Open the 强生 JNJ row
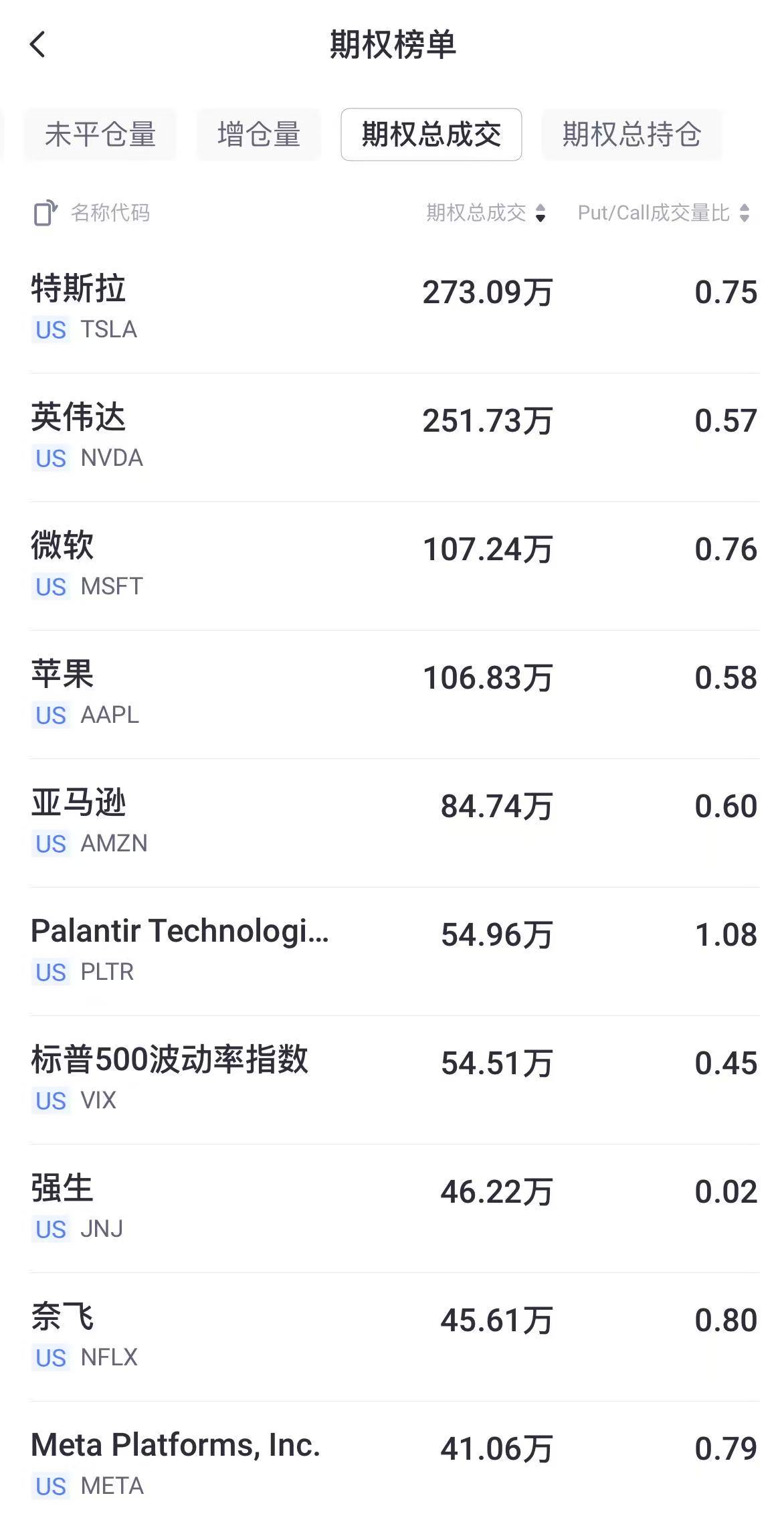 395,1209
